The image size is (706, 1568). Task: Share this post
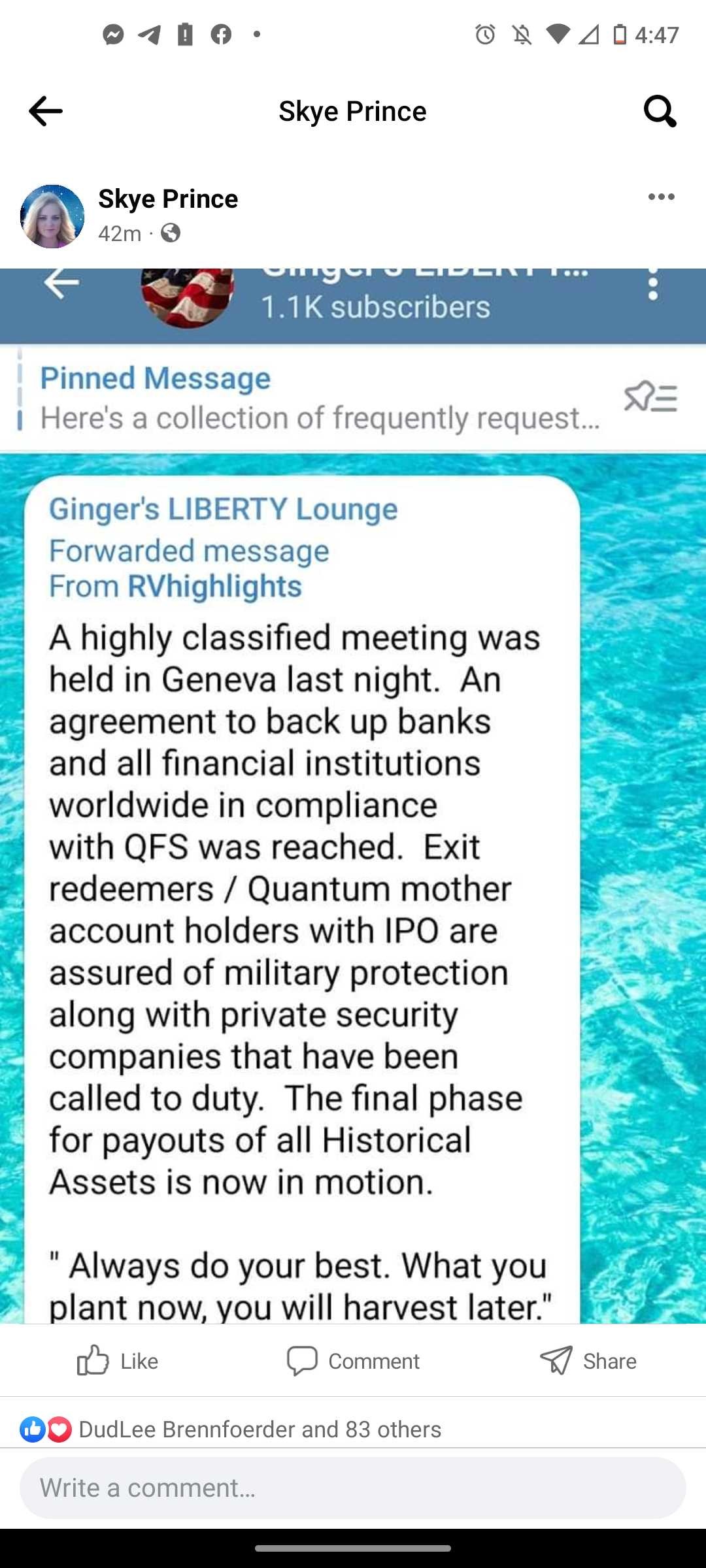pos(588,1361)
